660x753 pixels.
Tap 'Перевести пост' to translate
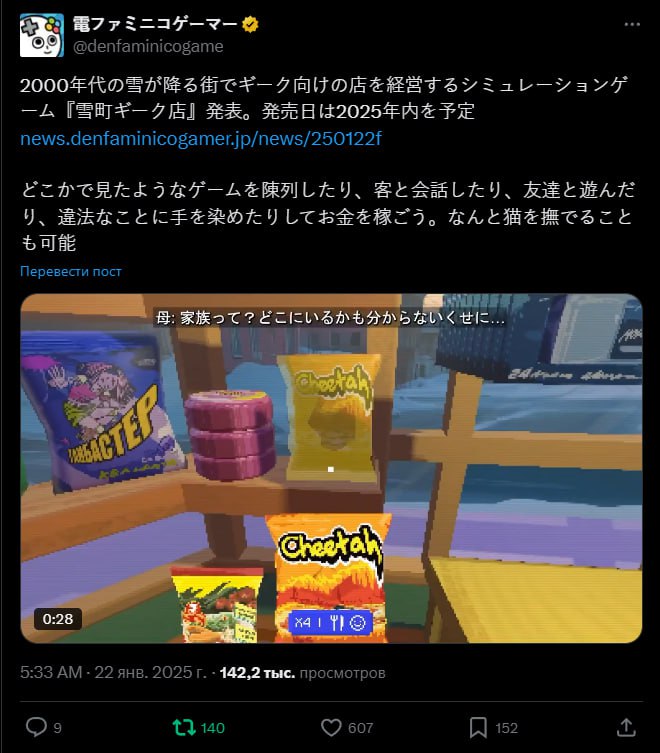tap(71, 271)
